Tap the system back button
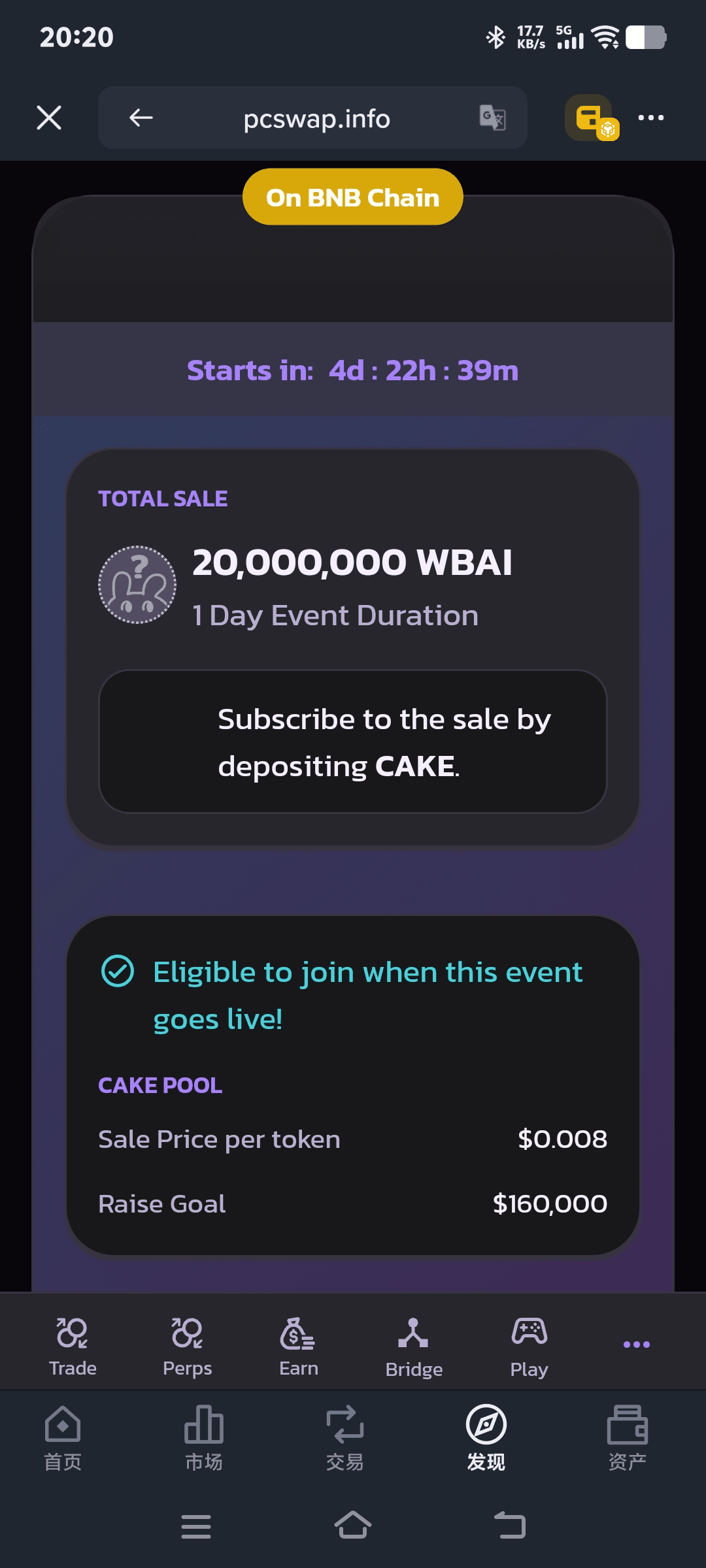The width and height of the screenshot is (706, 1568). click(510, 1526)
